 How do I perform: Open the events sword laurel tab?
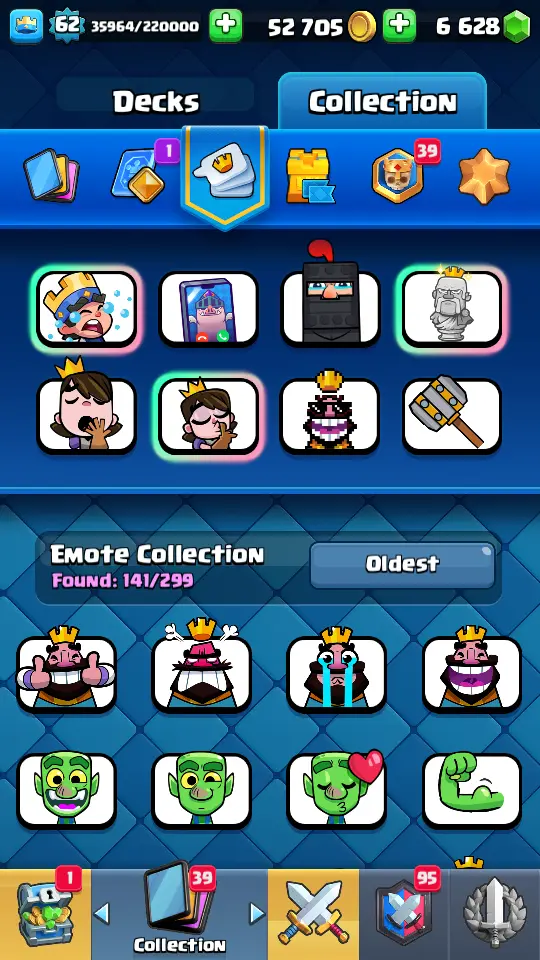pos(495,914)
